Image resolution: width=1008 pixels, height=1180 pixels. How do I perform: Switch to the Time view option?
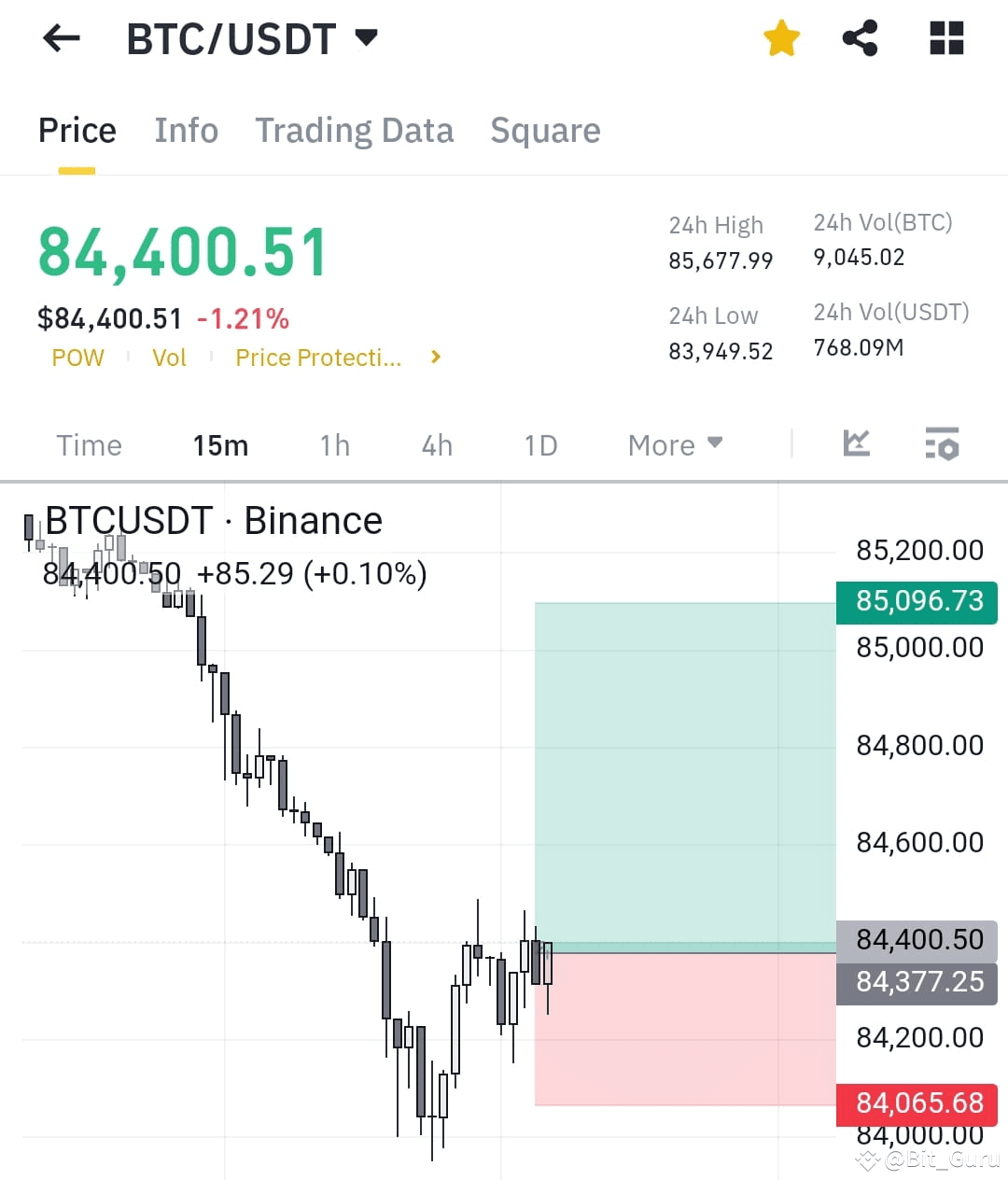[89, 445]
